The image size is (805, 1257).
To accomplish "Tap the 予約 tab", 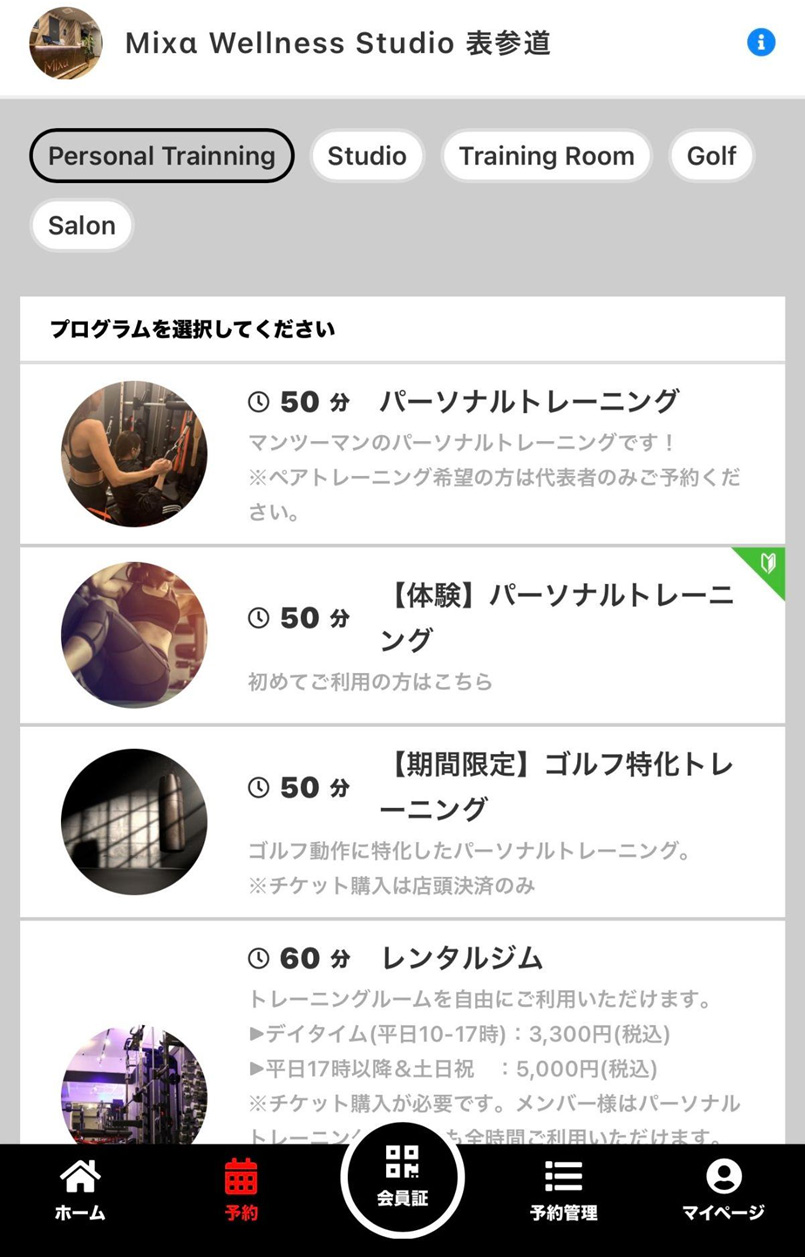I will coord(241,1190).
